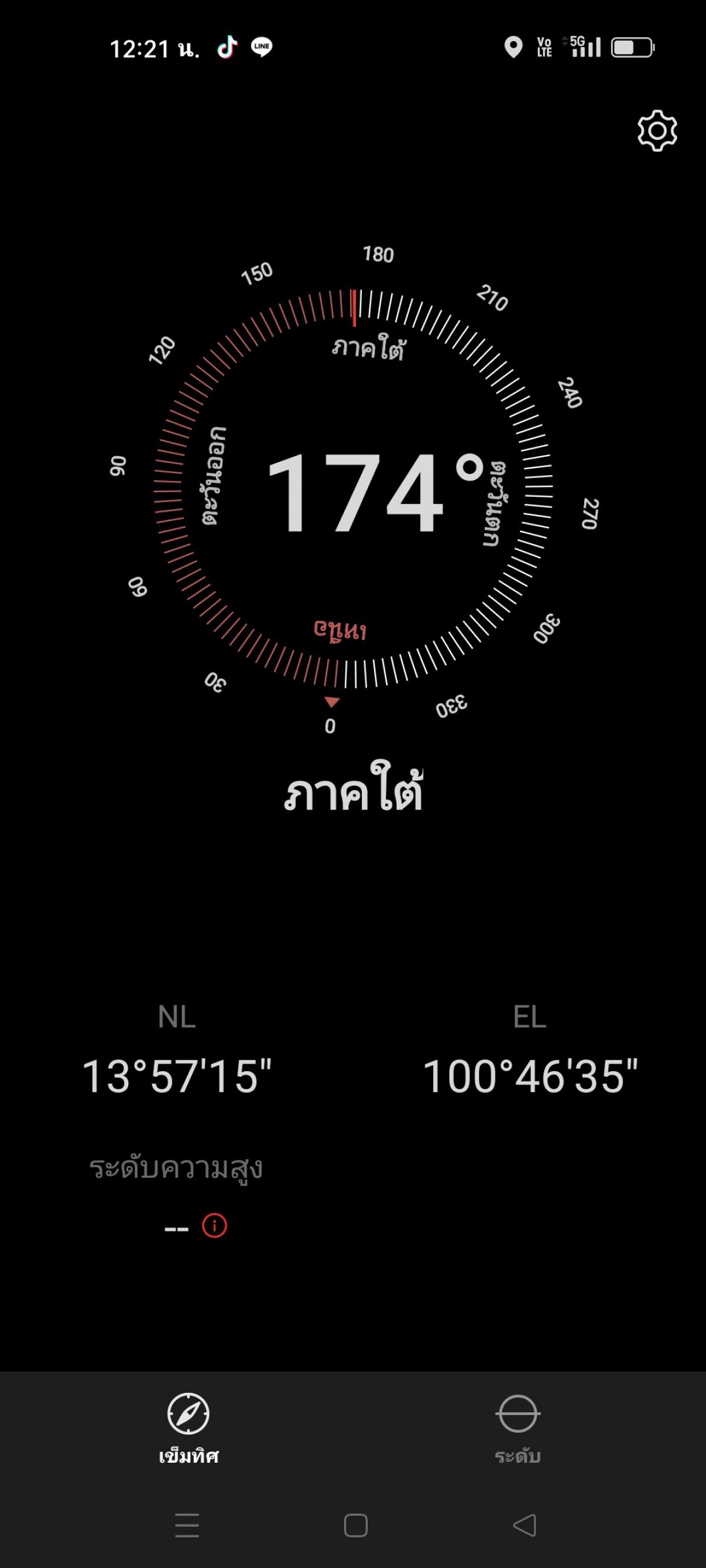Image resolution: width=706 pixels, height=1568 pixels.
Task: Tap the red altitude info icon
Action: pos(214,1225)
